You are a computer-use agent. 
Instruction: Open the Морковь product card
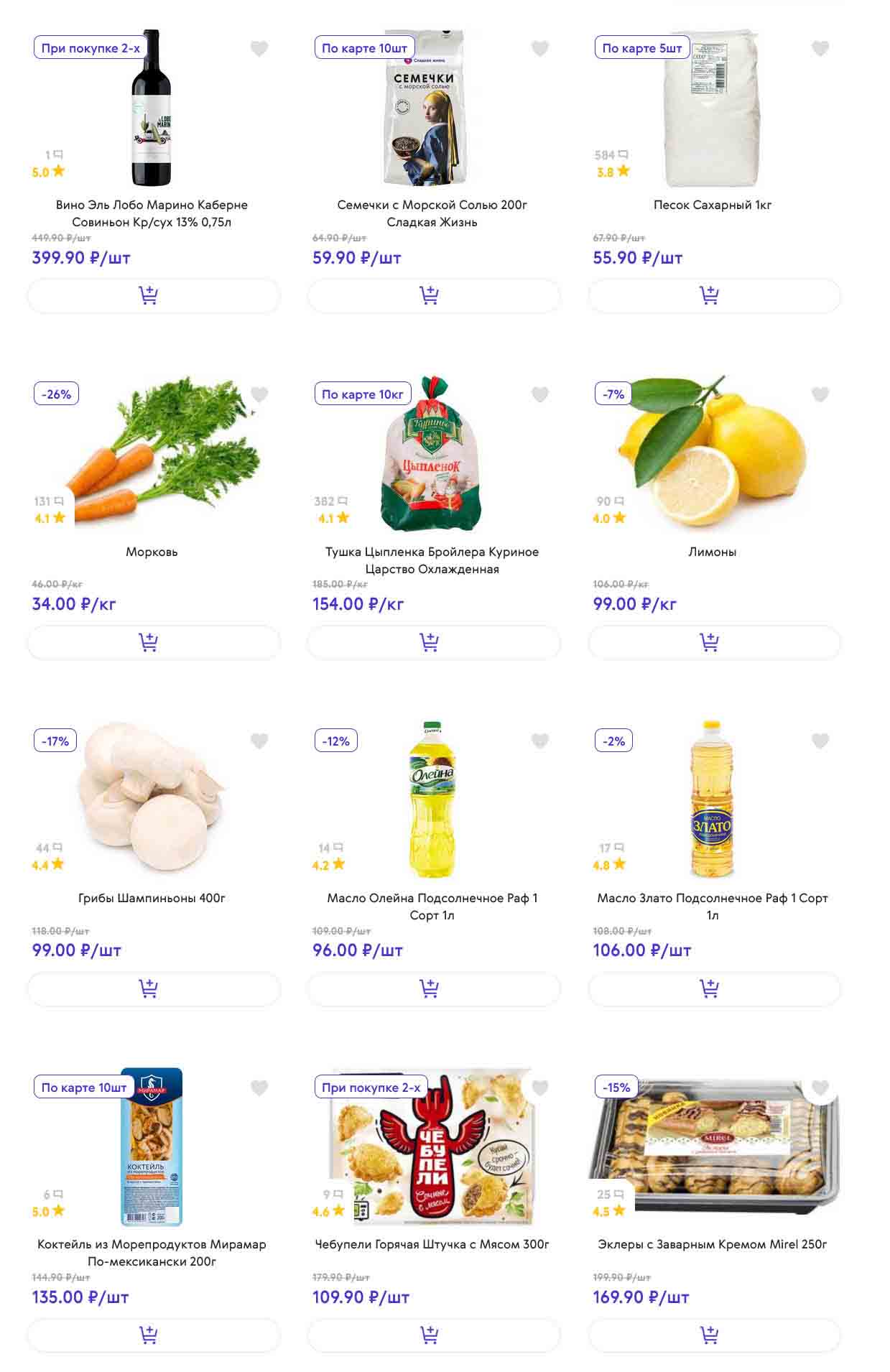tap(152, 552)
